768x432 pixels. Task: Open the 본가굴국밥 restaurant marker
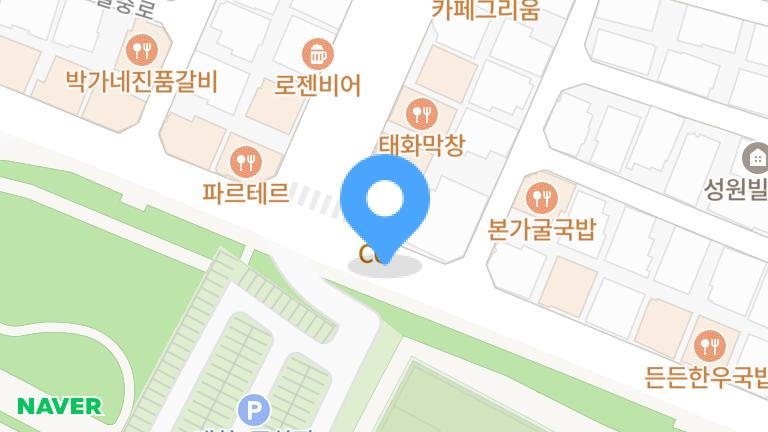tap(541, 195)
